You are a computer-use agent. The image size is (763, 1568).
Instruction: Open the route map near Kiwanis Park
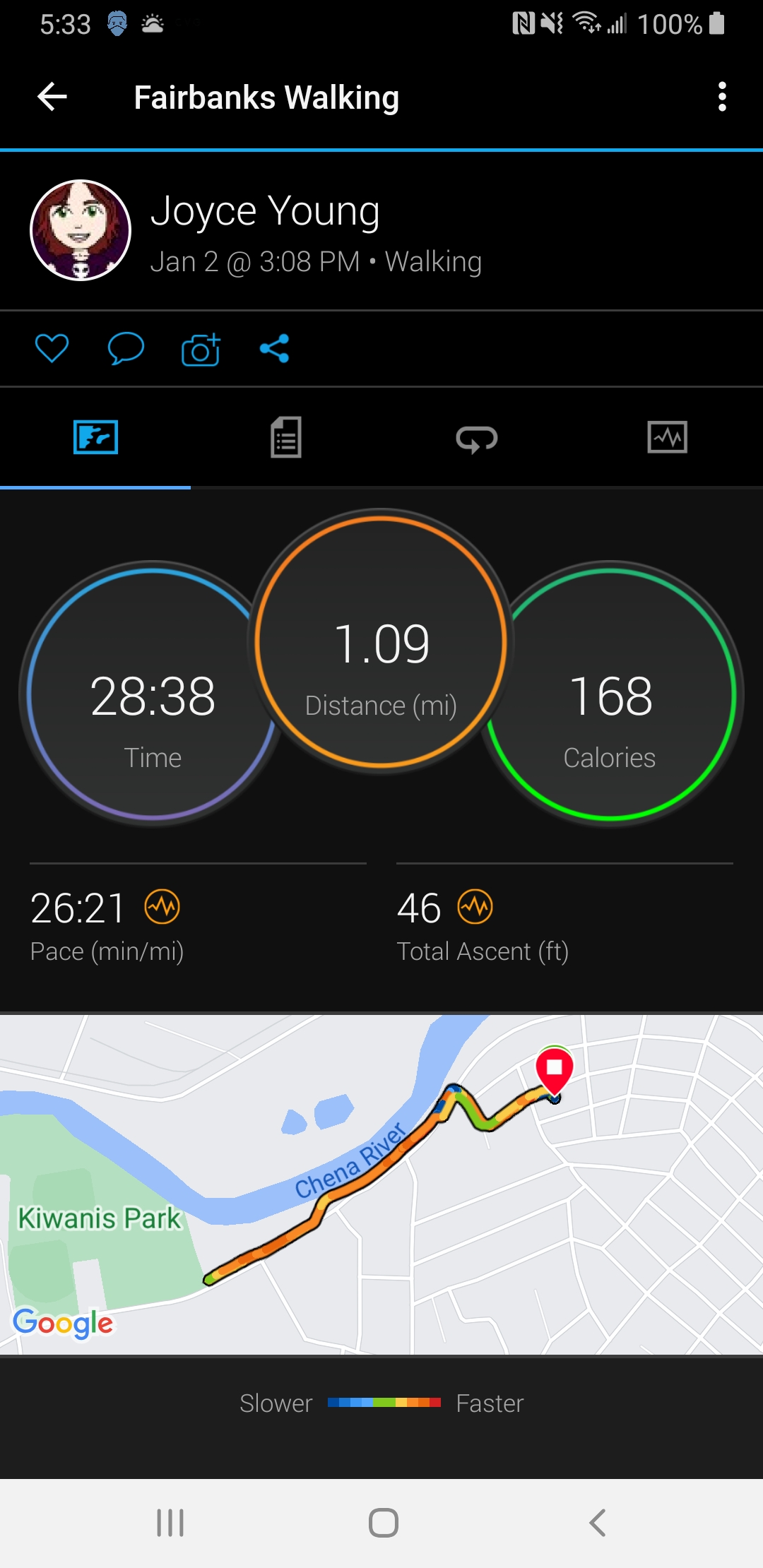(x=381, y=1184)
